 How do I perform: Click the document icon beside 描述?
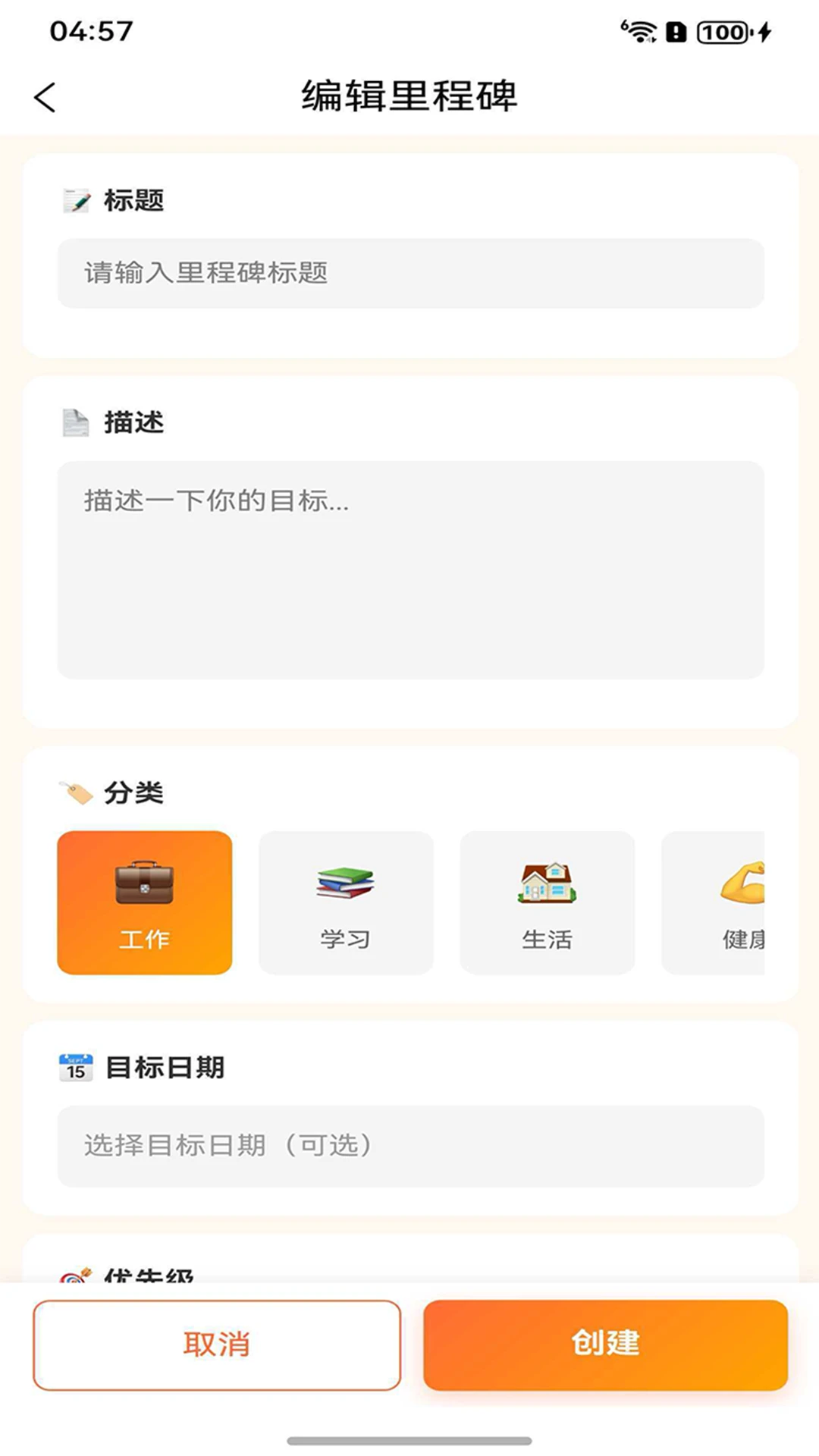point(77,422)
